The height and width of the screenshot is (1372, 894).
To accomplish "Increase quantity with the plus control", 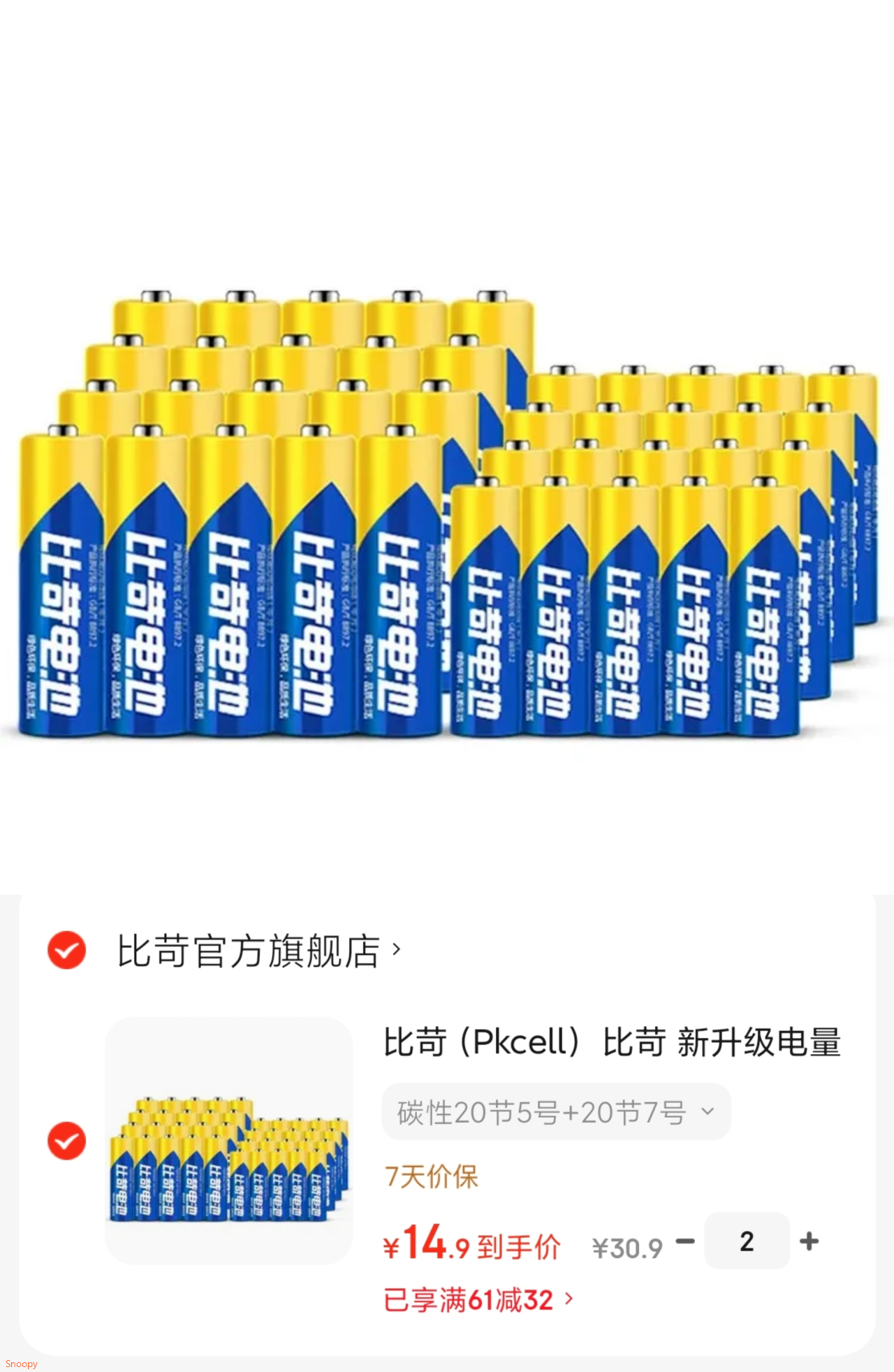I will pos(808,1241).
